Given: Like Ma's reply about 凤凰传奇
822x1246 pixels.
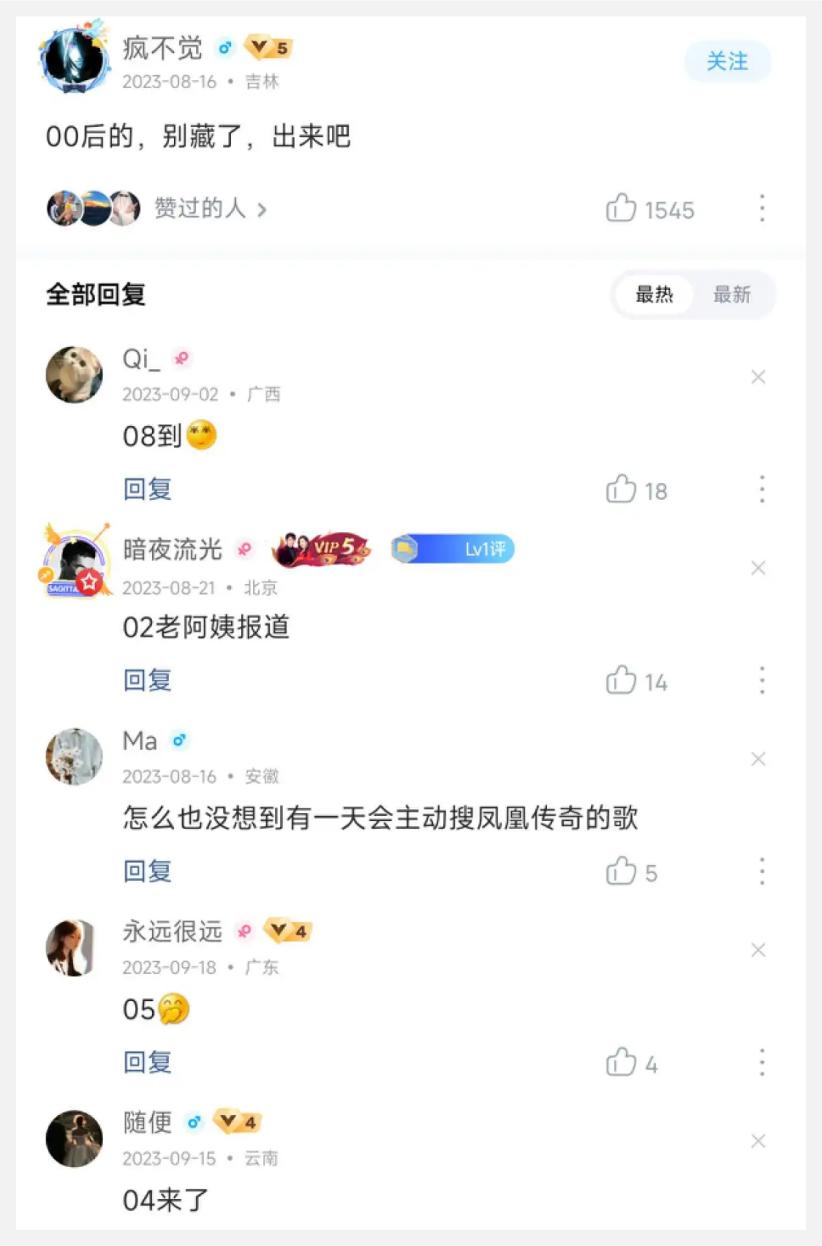Looking at the screenshot, I should tap(622, 872).
